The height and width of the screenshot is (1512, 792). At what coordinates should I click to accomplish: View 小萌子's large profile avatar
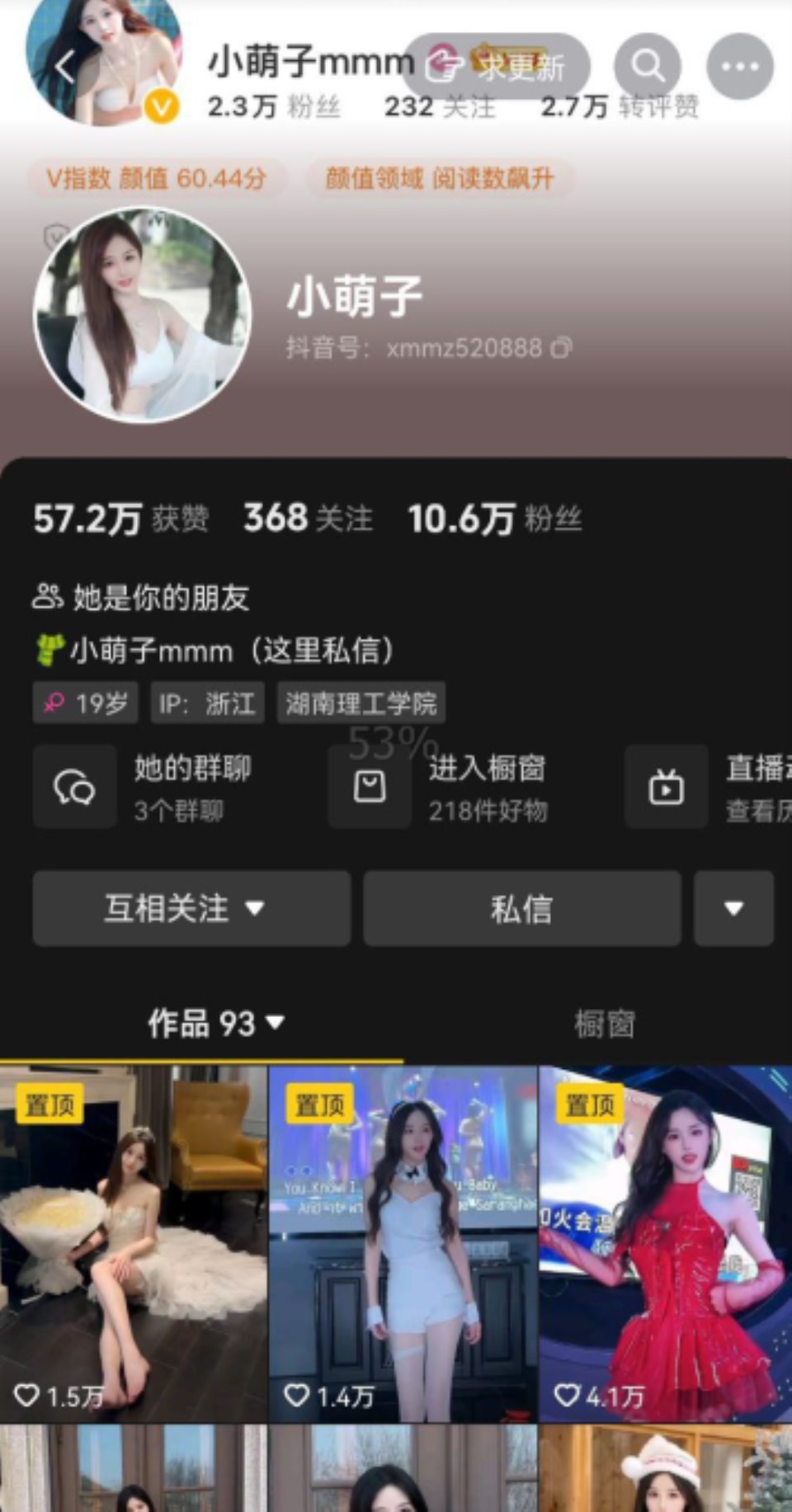click(x=142, y=315)
